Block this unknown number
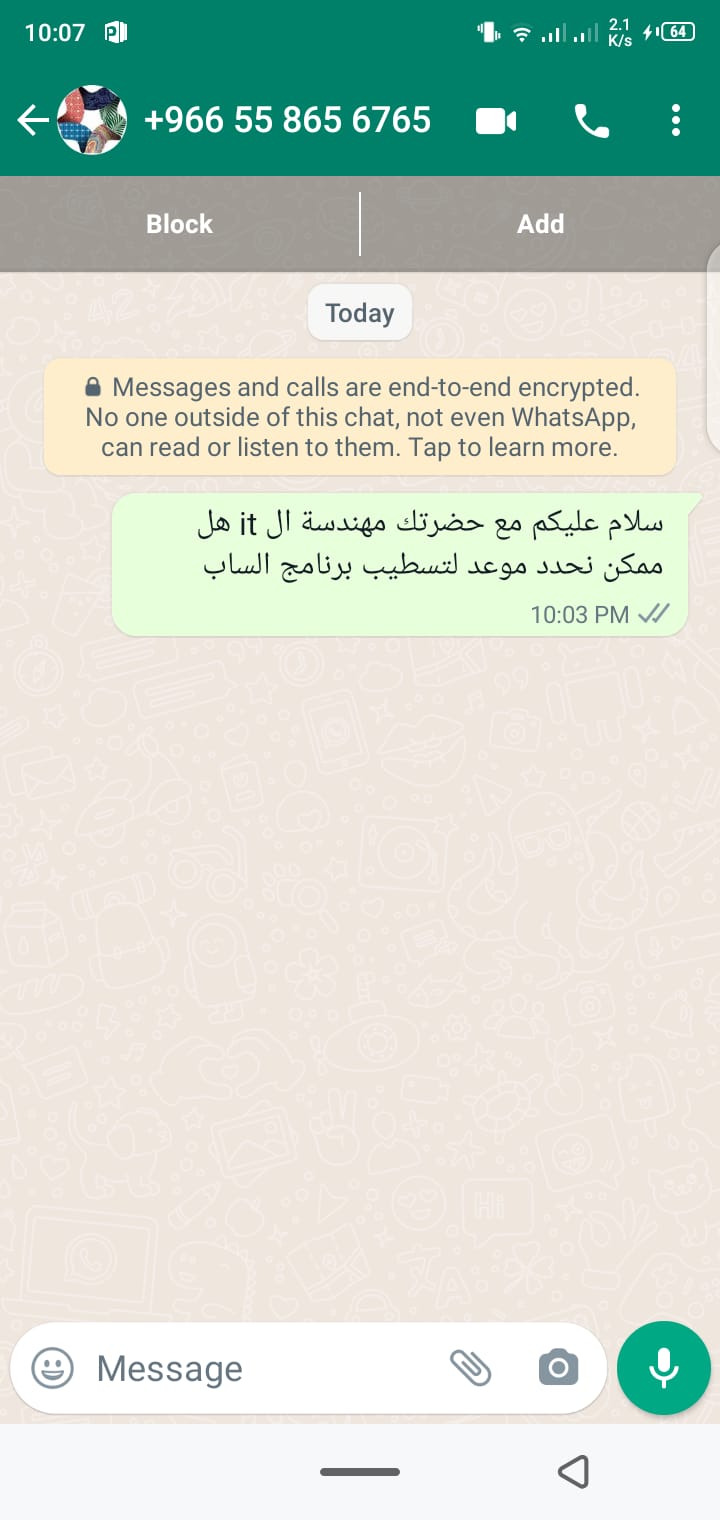Image resolution: width=720 pixels, height=1520 pixels. [x=180, y=224]
